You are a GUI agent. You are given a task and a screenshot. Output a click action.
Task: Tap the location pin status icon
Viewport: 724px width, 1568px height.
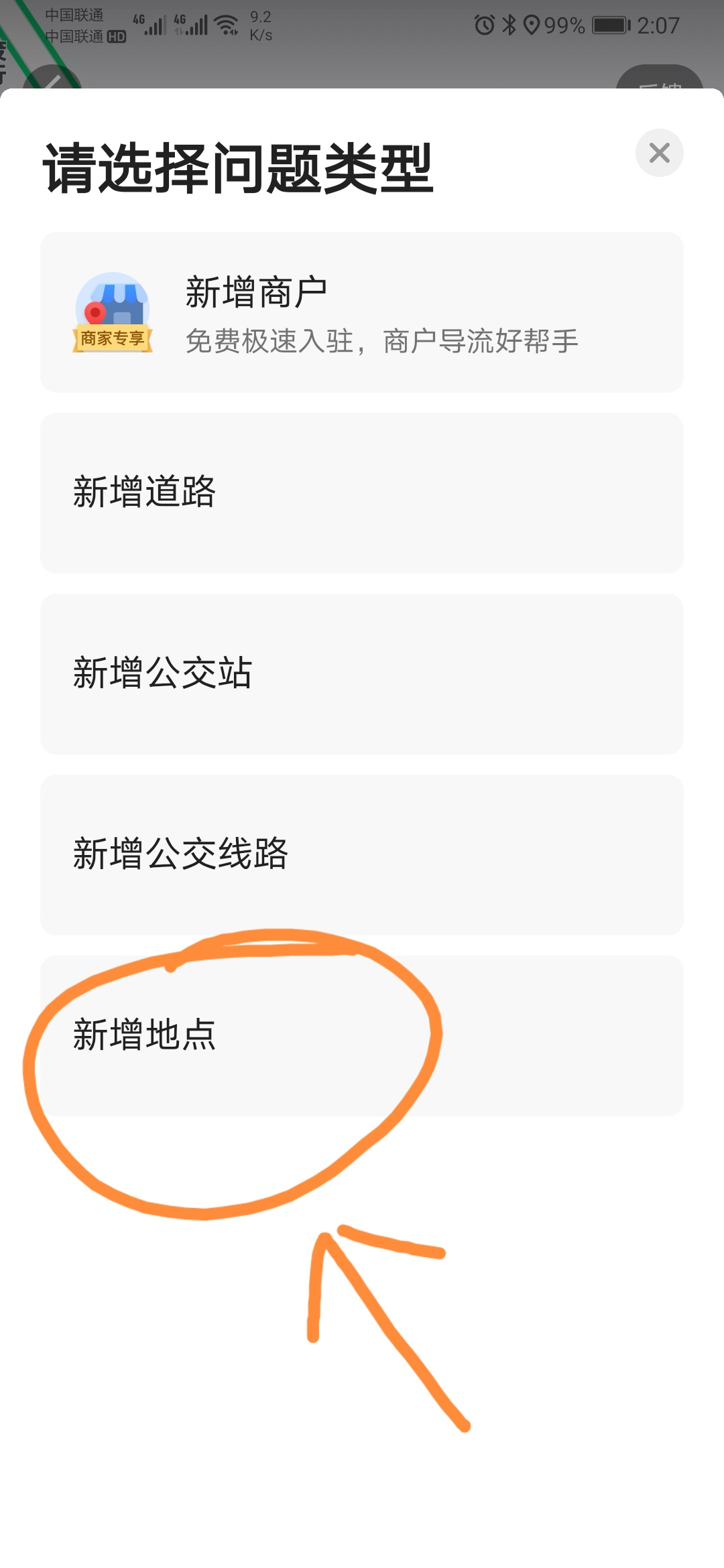[x=533, y=25]
